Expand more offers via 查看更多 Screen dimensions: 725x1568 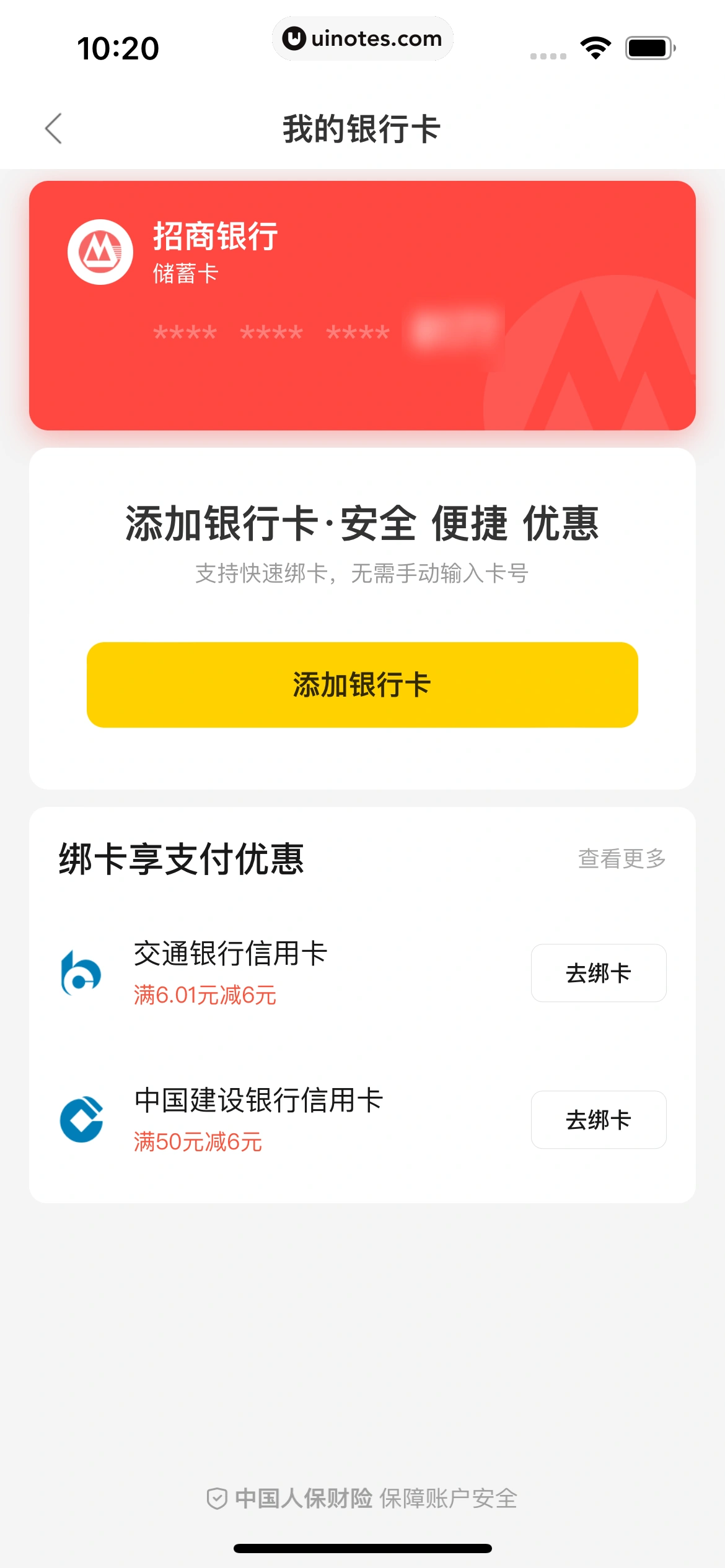(x=622, y=858)
